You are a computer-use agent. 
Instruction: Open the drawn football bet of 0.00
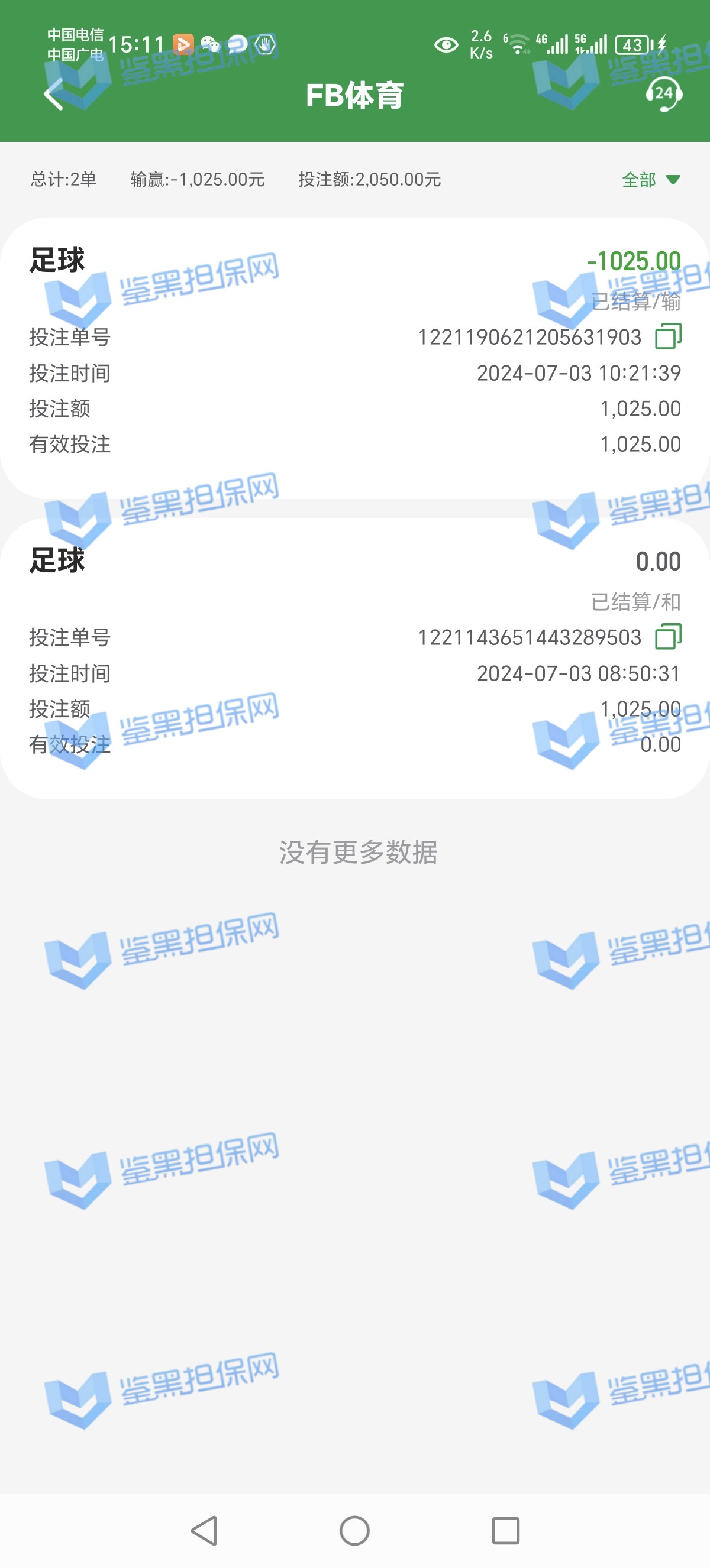354,658
